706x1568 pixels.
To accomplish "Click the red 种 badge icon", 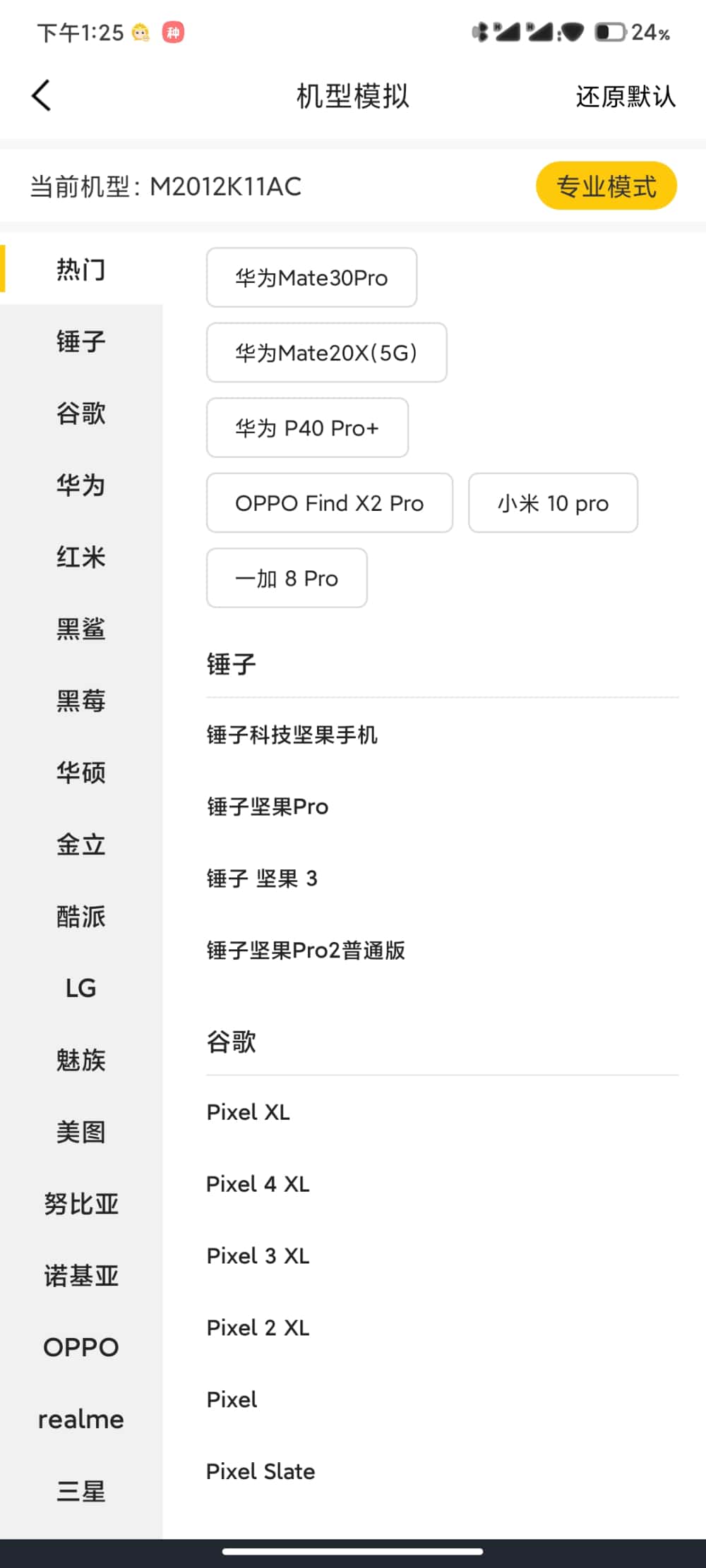I will coord(174,32).
